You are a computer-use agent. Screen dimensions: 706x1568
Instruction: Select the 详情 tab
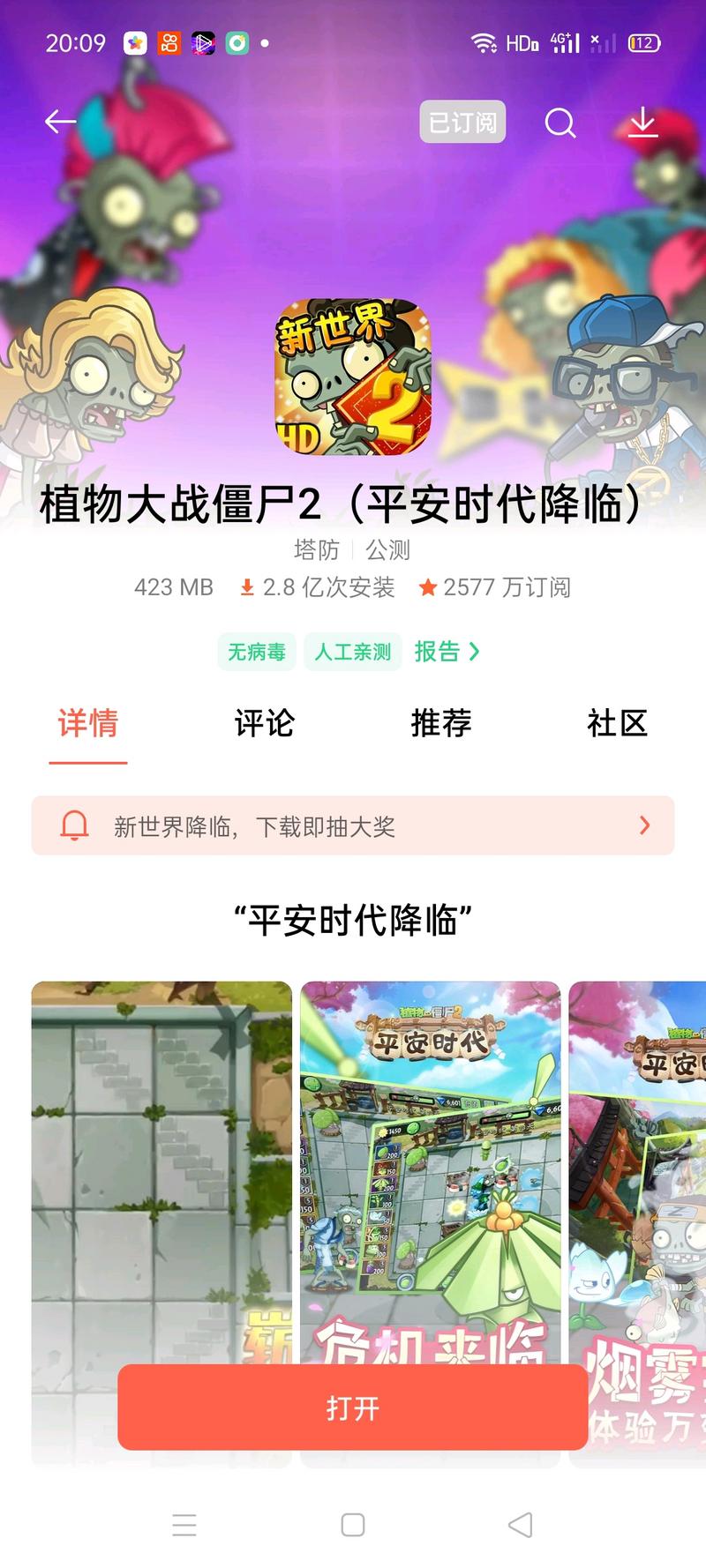pos(88,723)
